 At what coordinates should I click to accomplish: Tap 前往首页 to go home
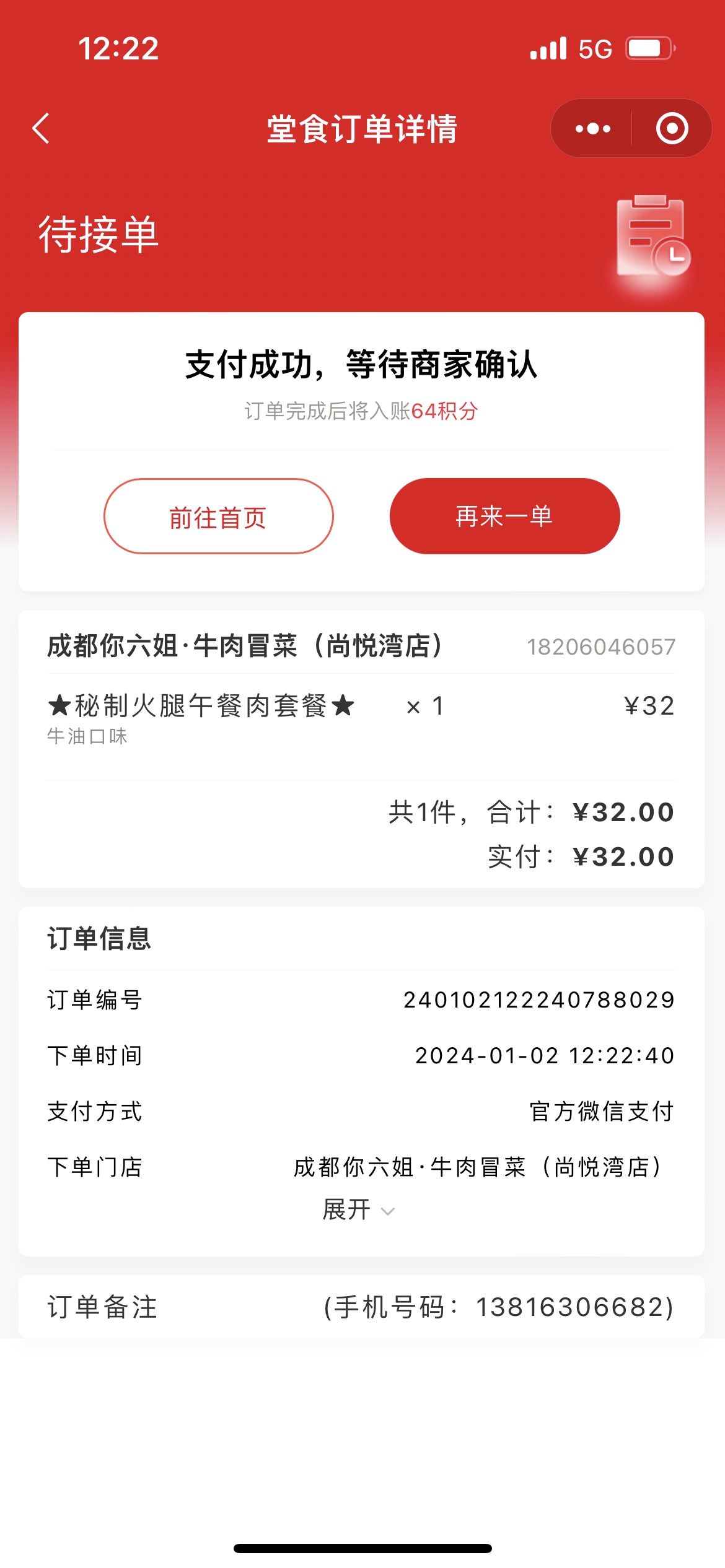coord(218,516)
